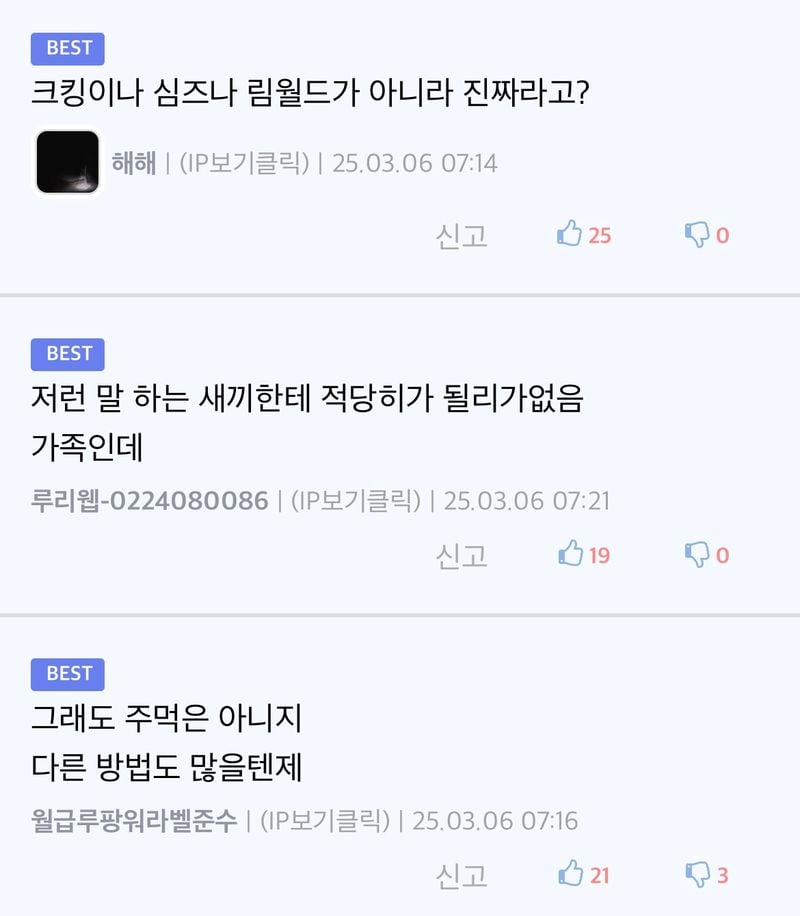Image resolution: width=800 pixels, height=916 pixels.
Task: Open user 월급루팡워라벨준수's nickname
Action: click(x=134, y=822)
